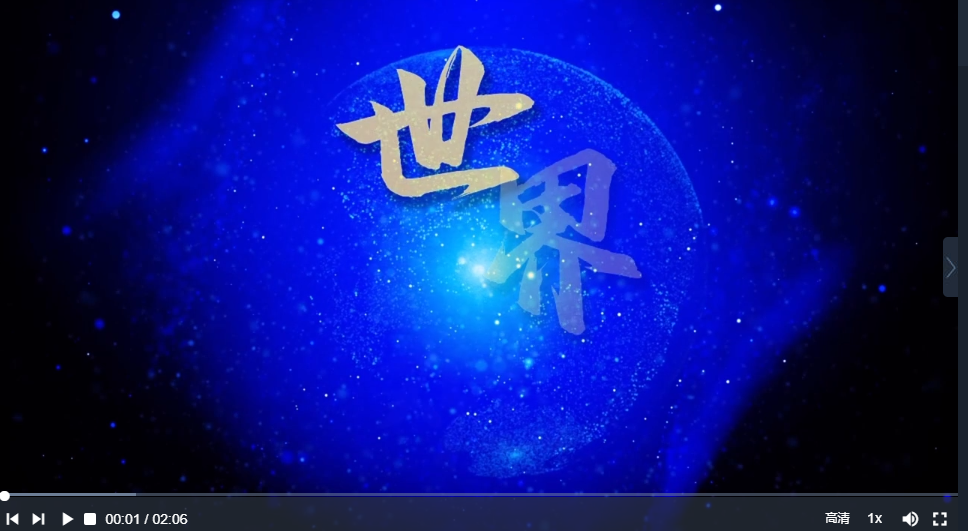Change the 高清 video quality setting
The image size is (968, 531).
(837, 518)
